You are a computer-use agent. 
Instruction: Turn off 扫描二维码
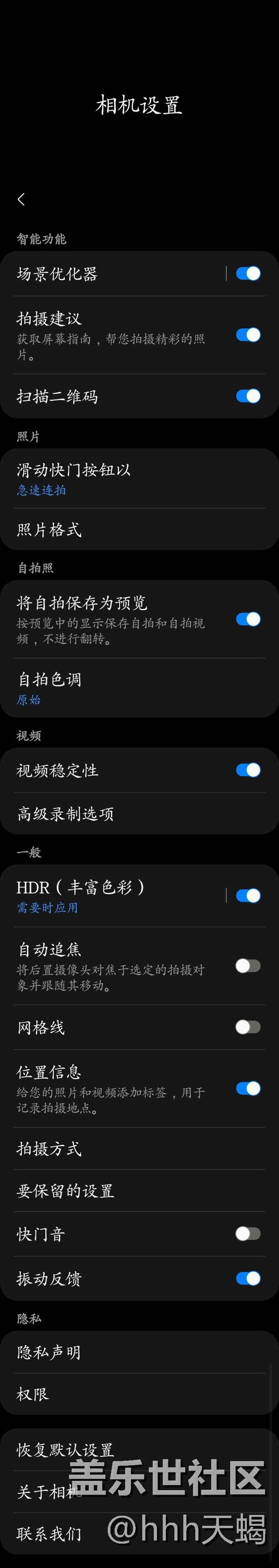(248, 396)
